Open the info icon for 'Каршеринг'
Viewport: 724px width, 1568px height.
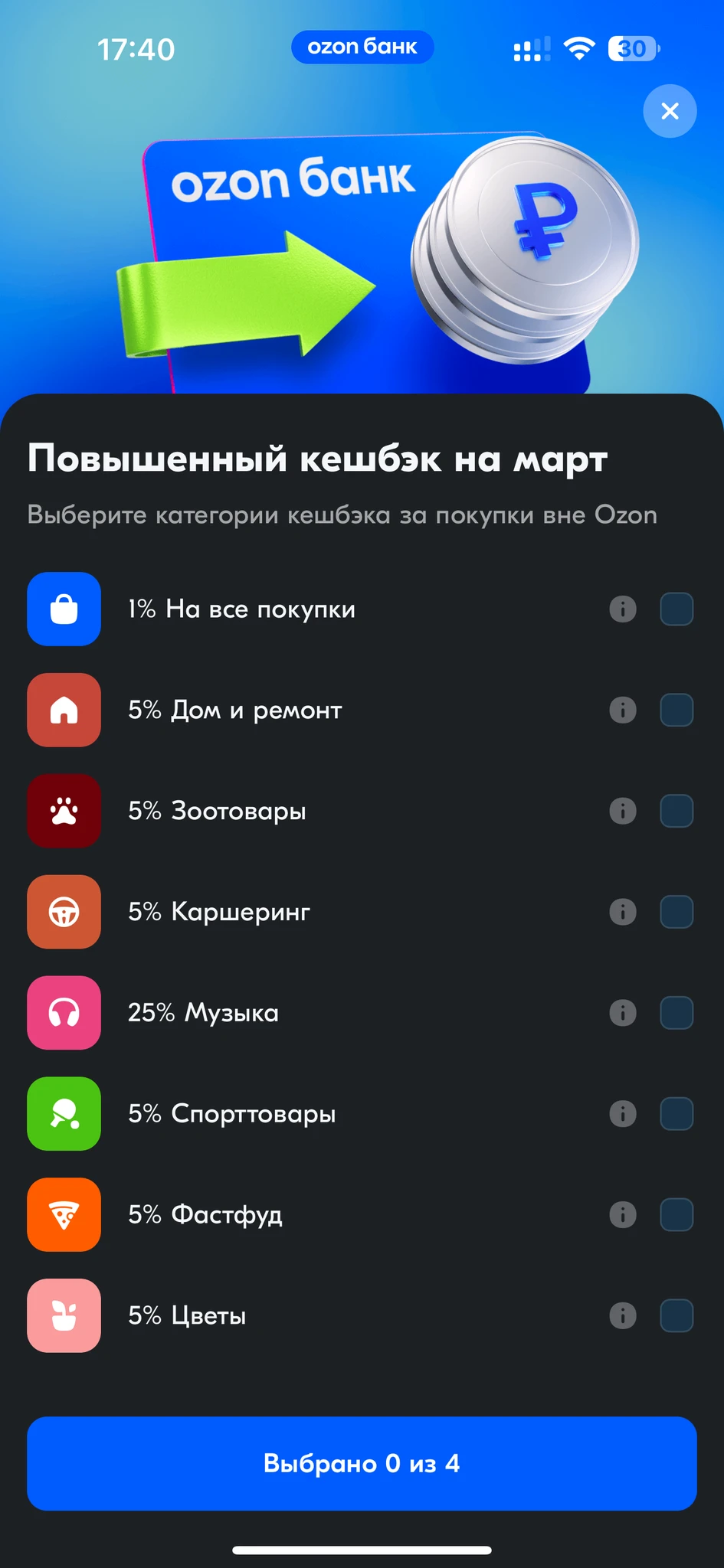tap(623, 912)
